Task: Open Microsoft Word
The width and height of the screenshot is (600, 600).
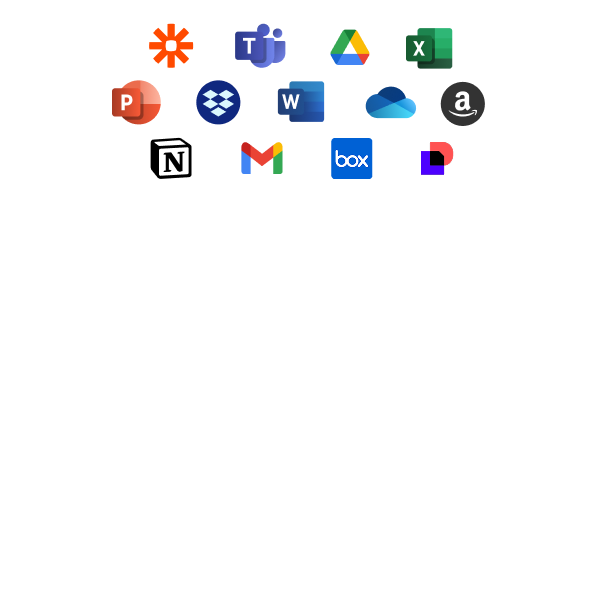Action: click(301, 102)
